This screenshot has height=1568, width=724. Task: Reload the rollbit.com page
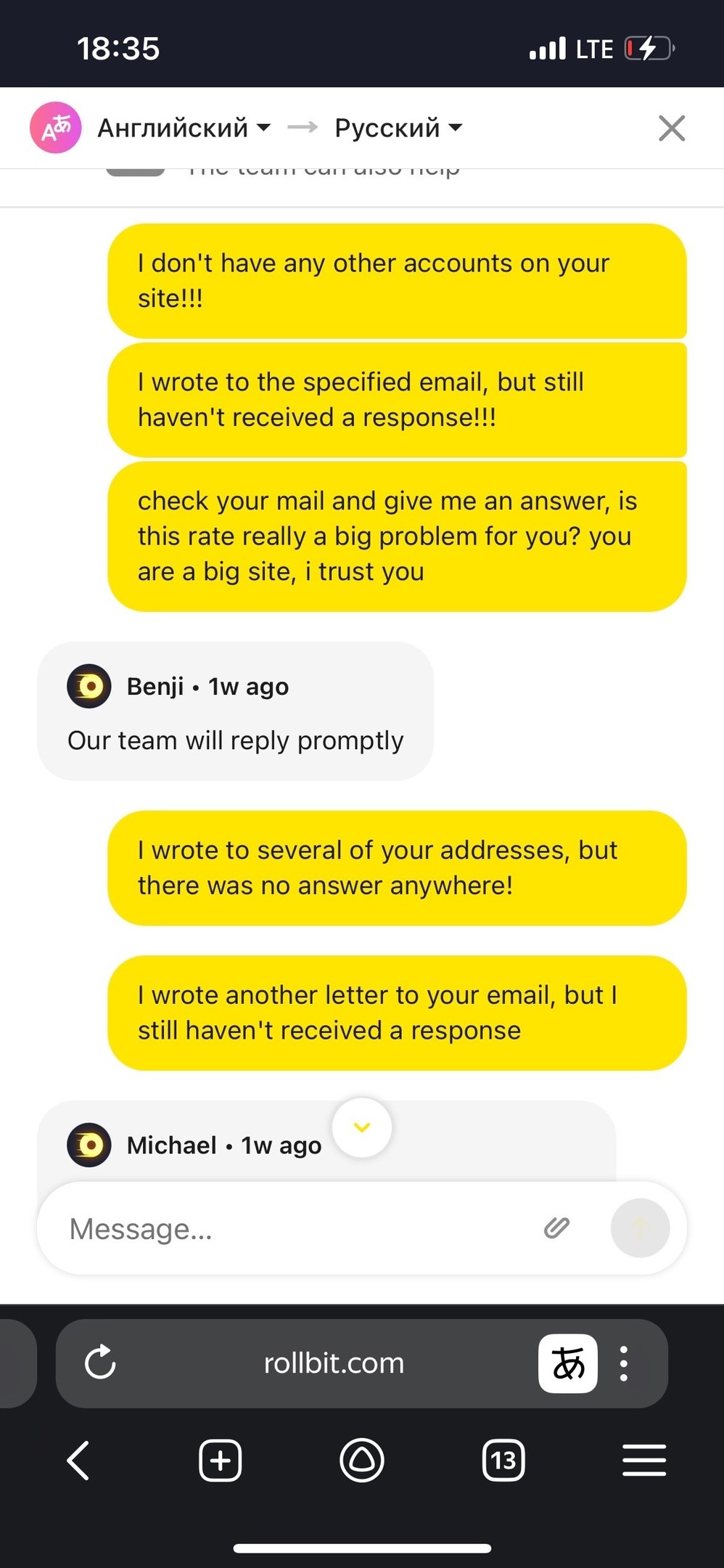point(100,1363)
